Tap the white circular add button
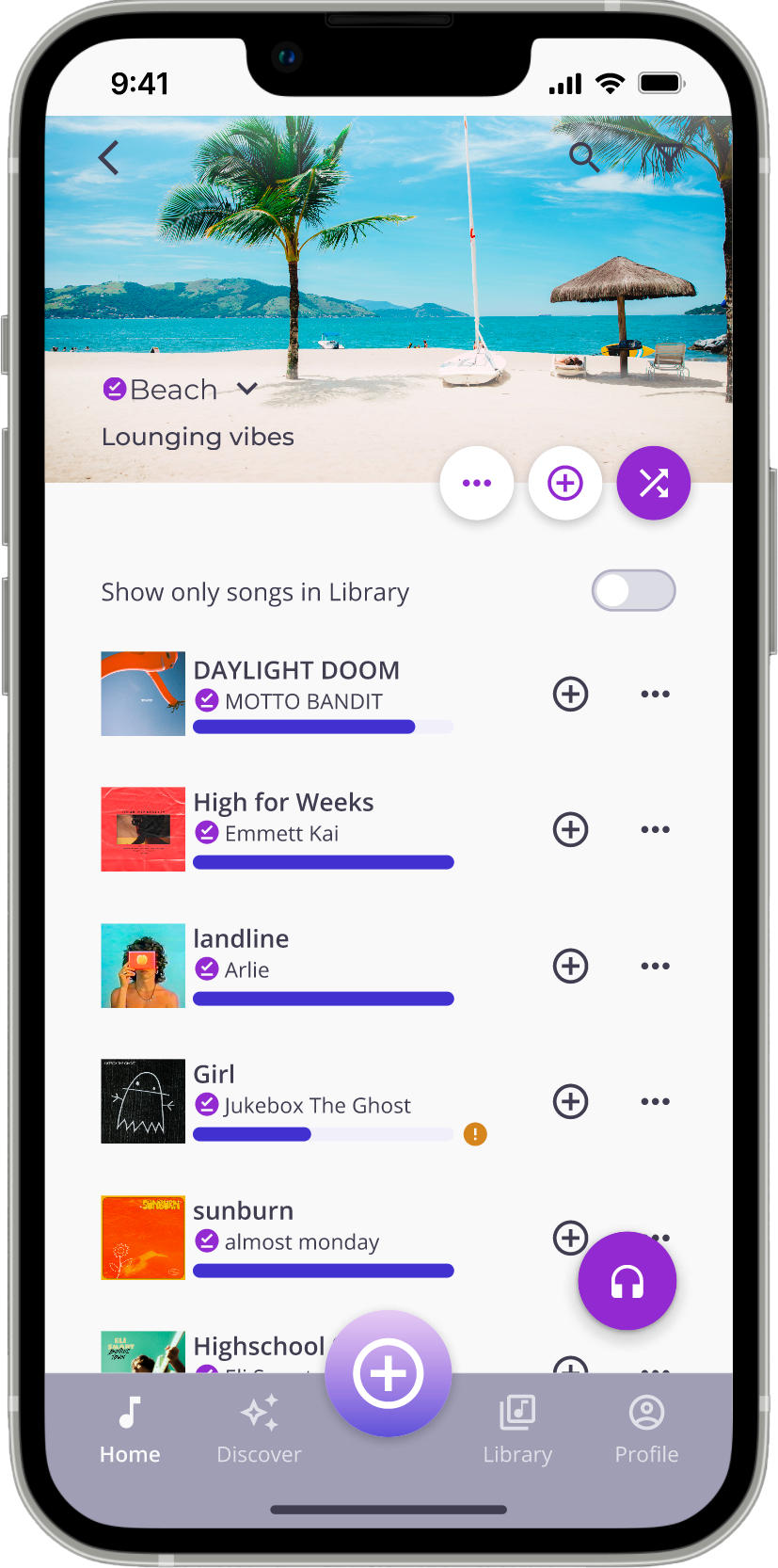Image resolution: width=778 pixels, height=1568 pixels. point(565,483)
